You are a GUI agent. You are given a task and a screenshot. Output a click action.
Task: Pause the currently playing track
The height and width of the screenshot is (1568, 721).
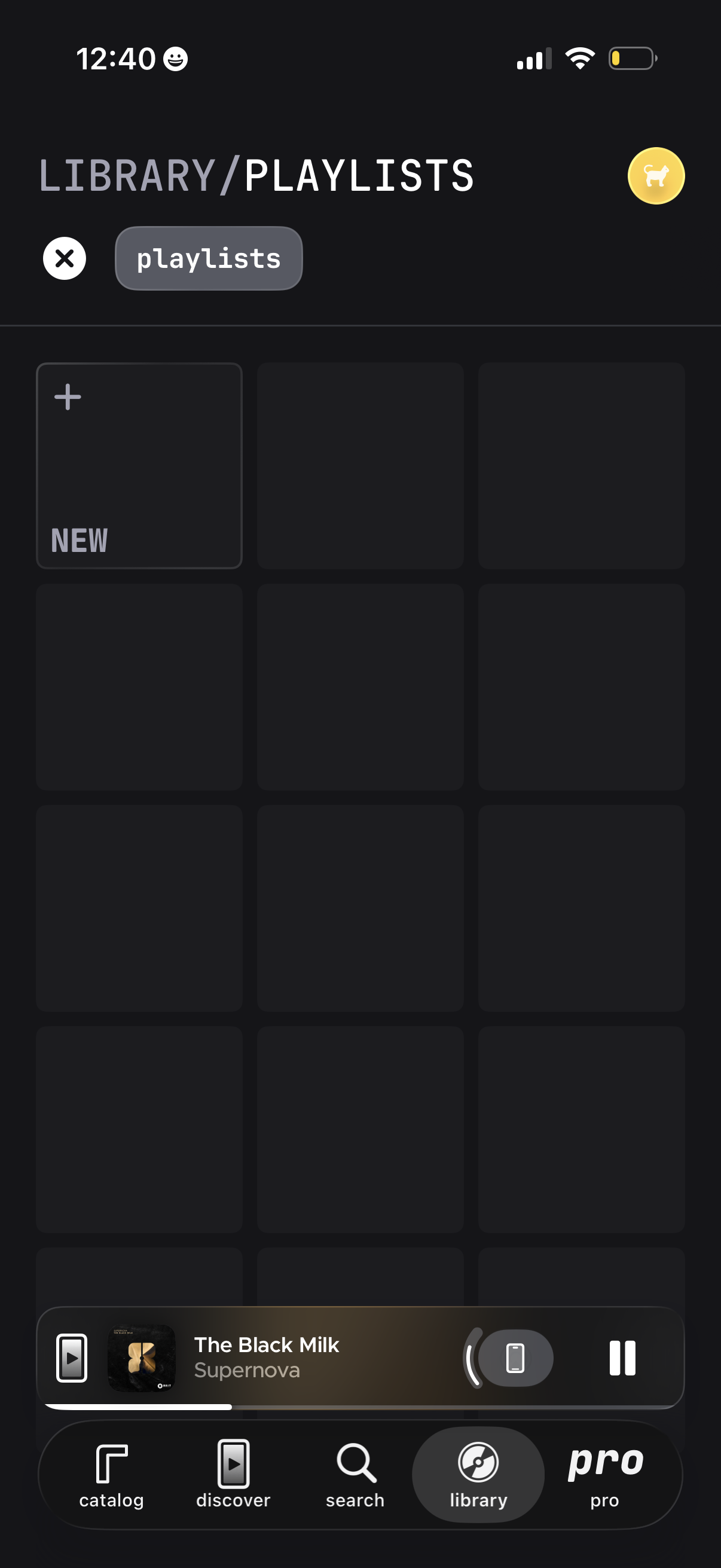(x=623, y=1358)
